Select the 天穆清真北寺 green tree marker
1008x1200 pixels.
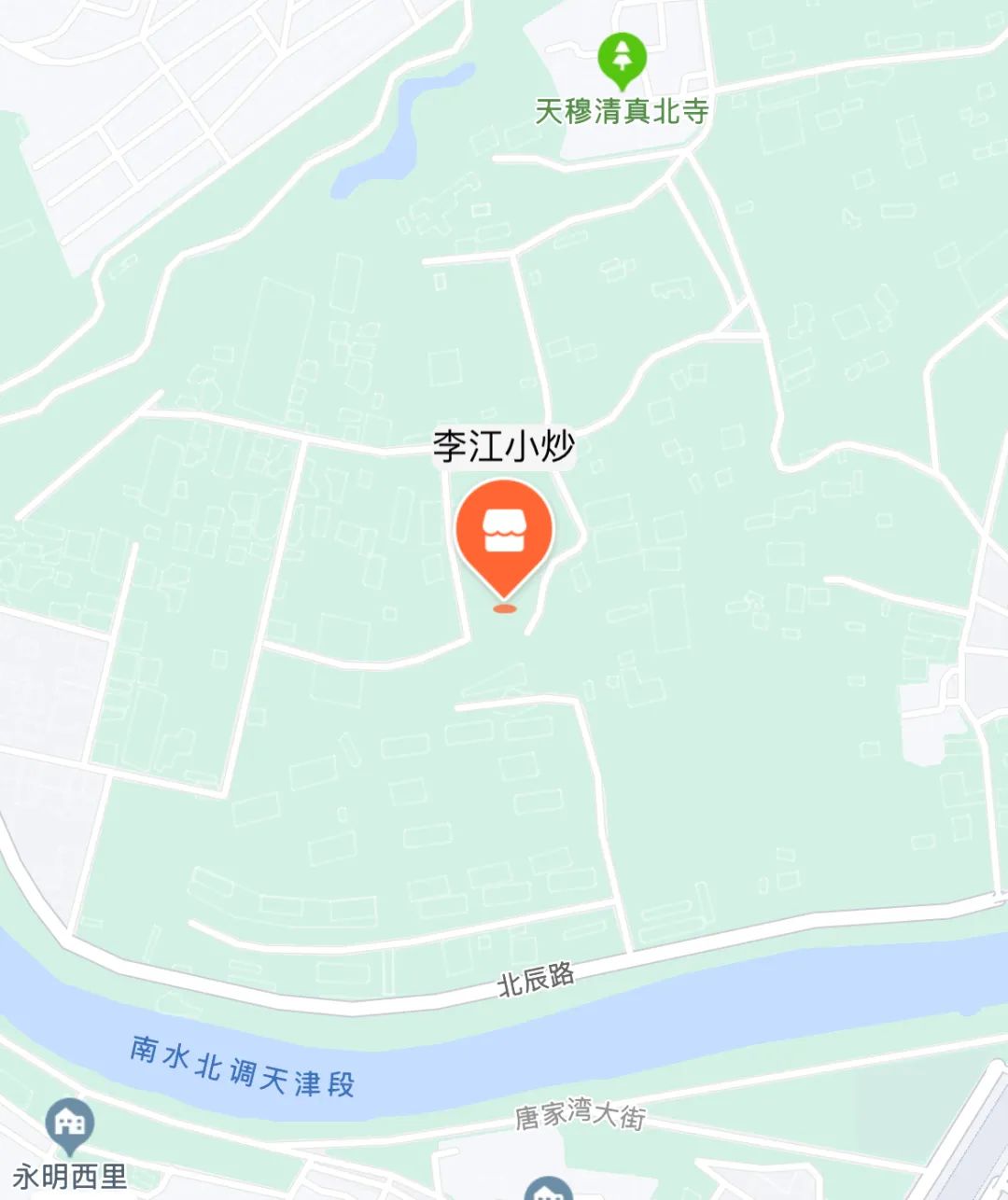coord(622,57)
